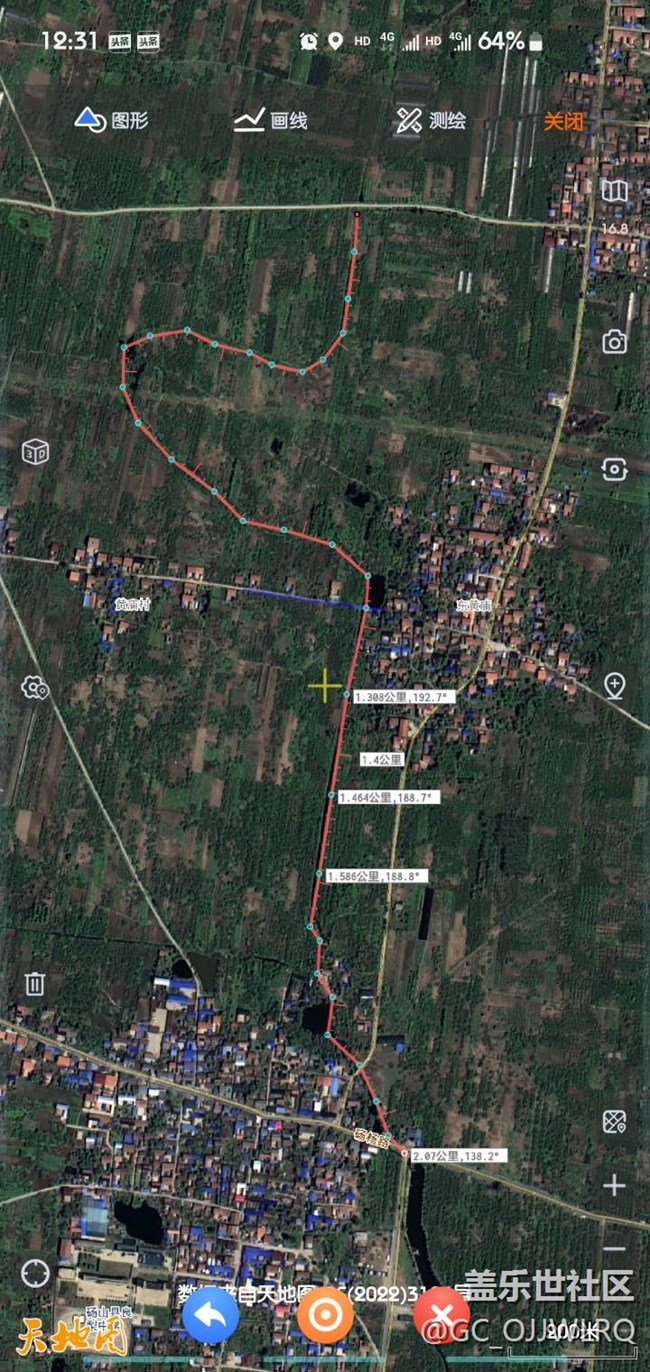Open the map marker layer icon above zoom

615,1122
